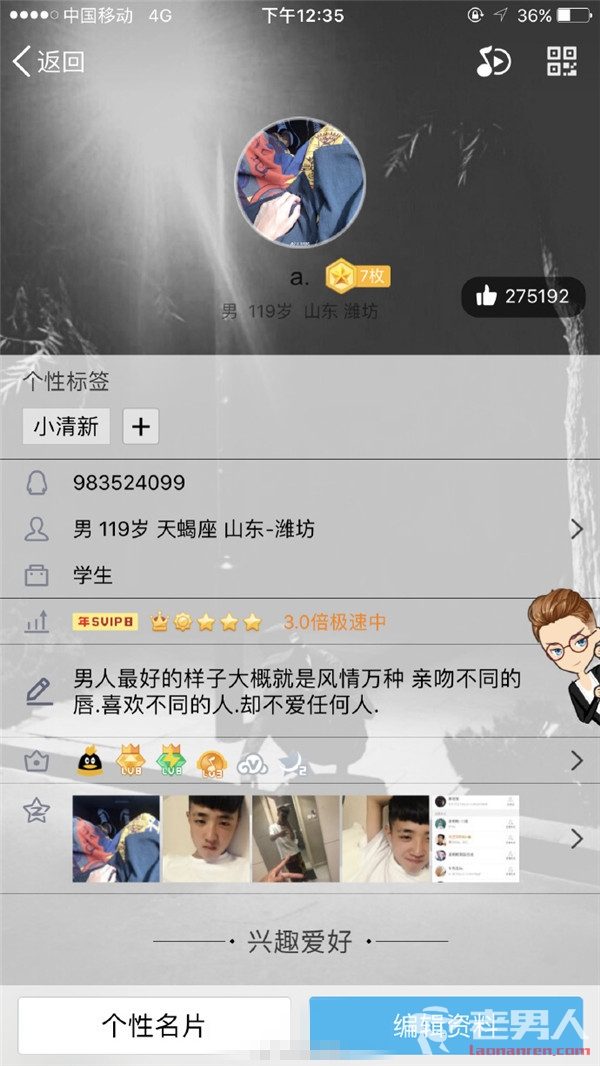
Task: Go back with the 返回 button
Action: pos(48,62)
